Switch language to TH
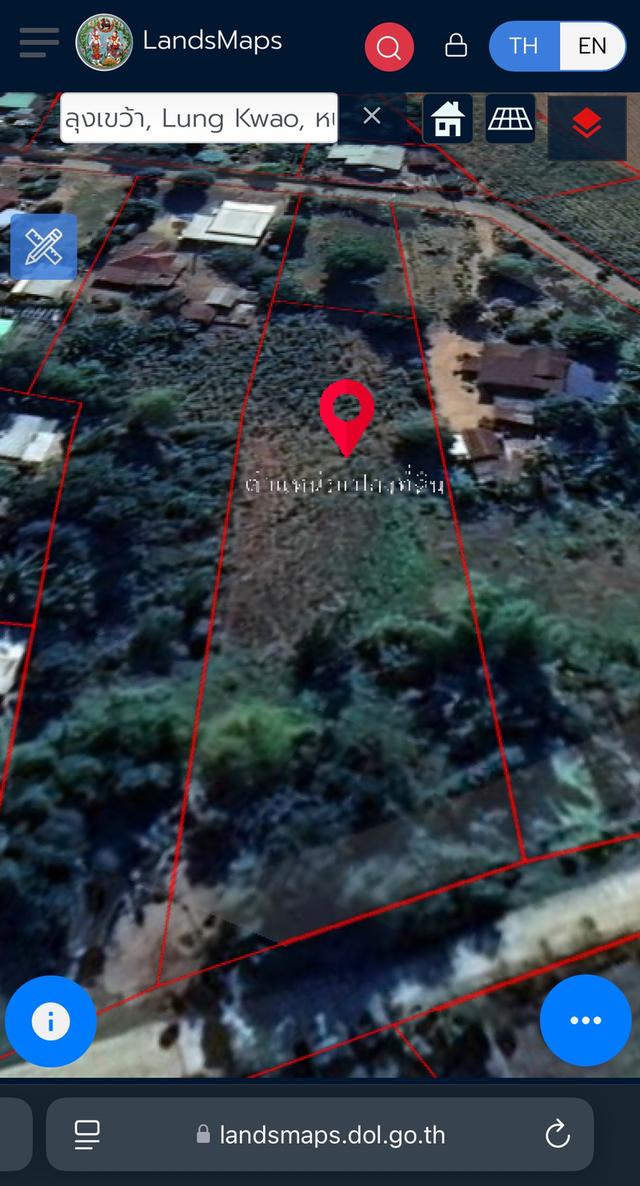 (523, 46)
